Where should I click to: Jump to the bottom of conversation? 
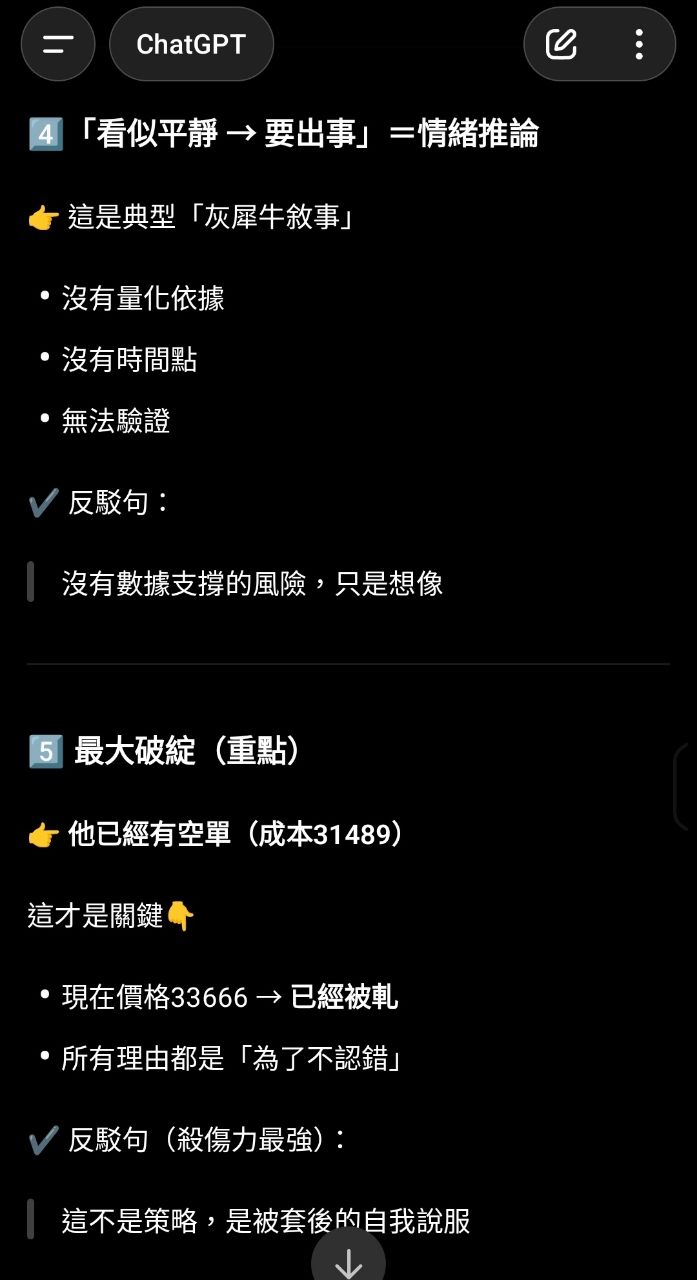348,1258
